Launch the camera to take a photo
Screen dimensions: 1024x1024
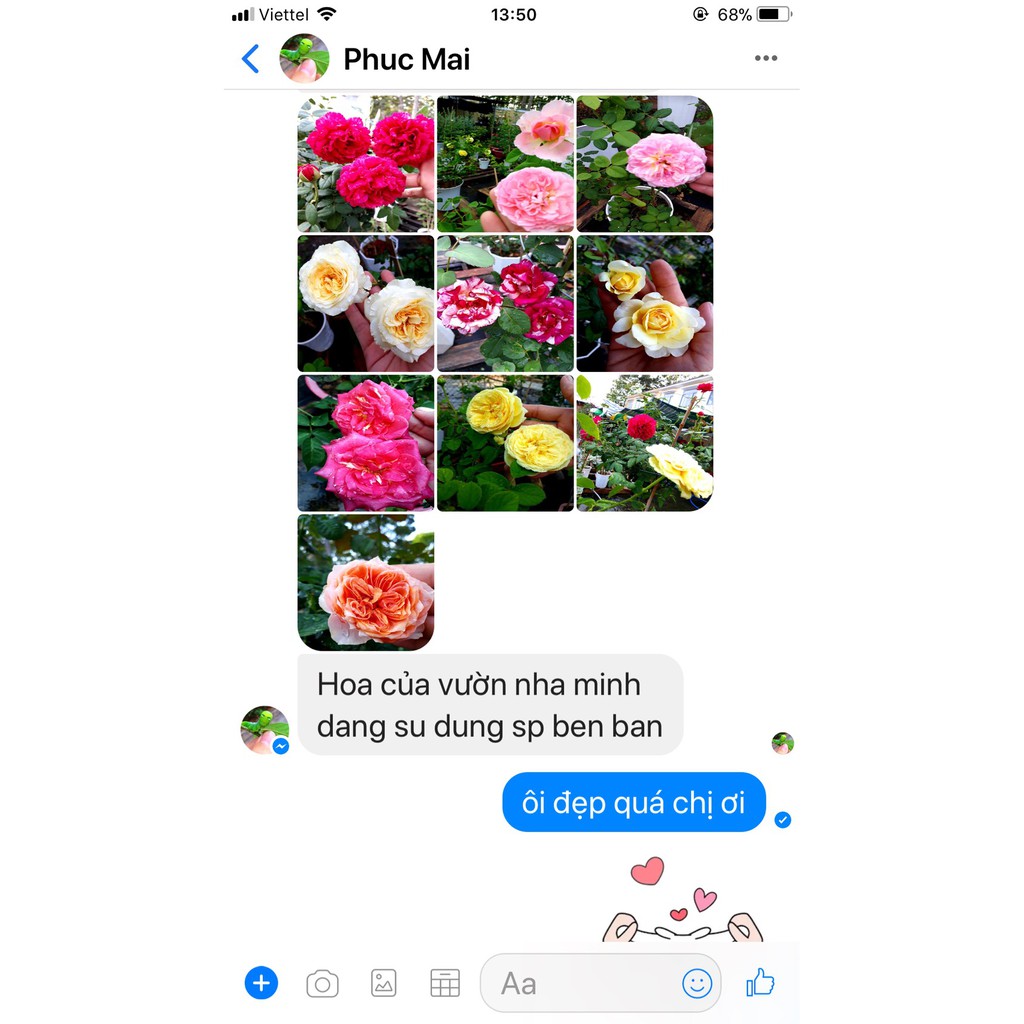tap(323, 984)
